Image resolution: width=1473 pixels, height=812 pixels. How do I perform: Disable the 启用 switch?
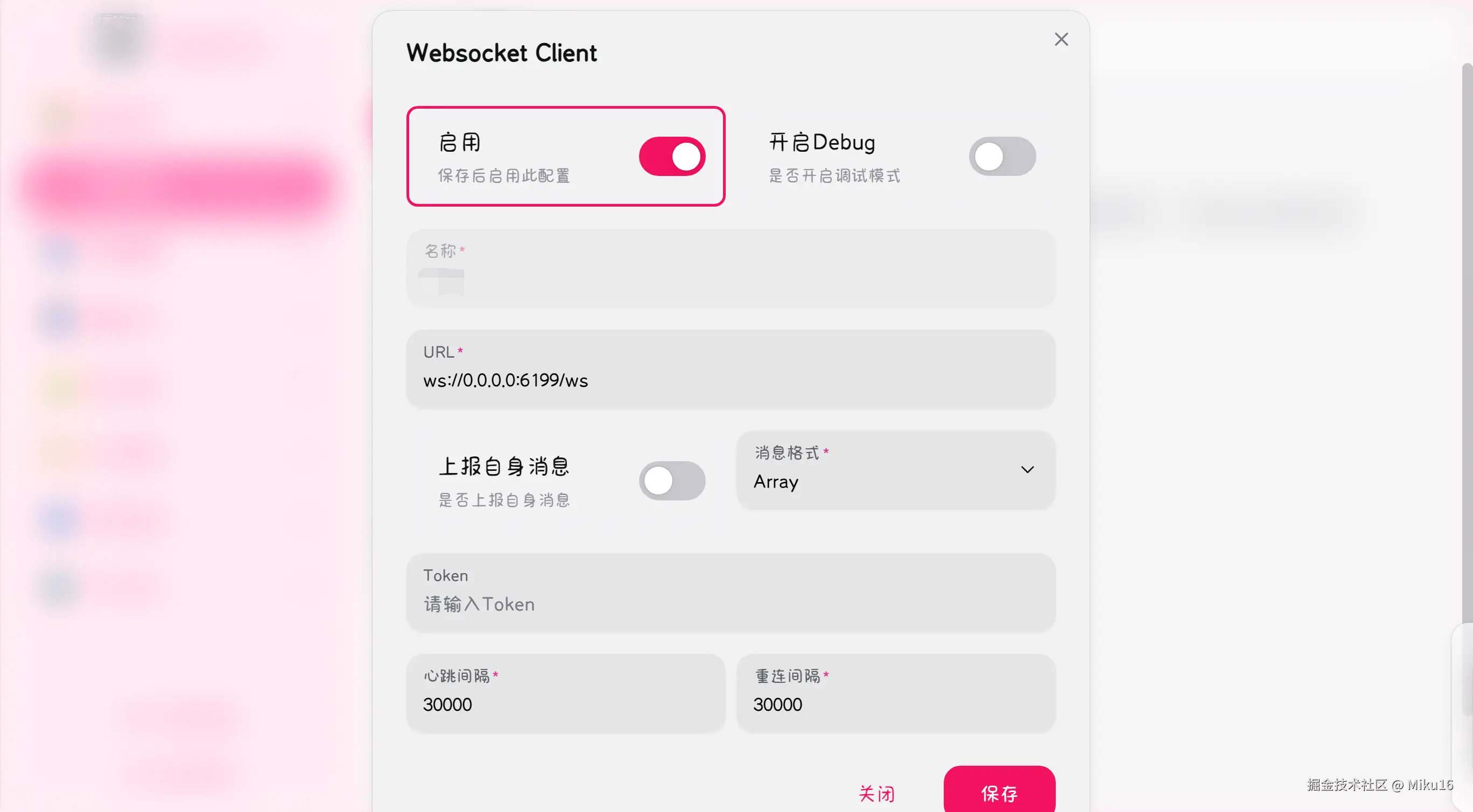[x=672, y=156]
